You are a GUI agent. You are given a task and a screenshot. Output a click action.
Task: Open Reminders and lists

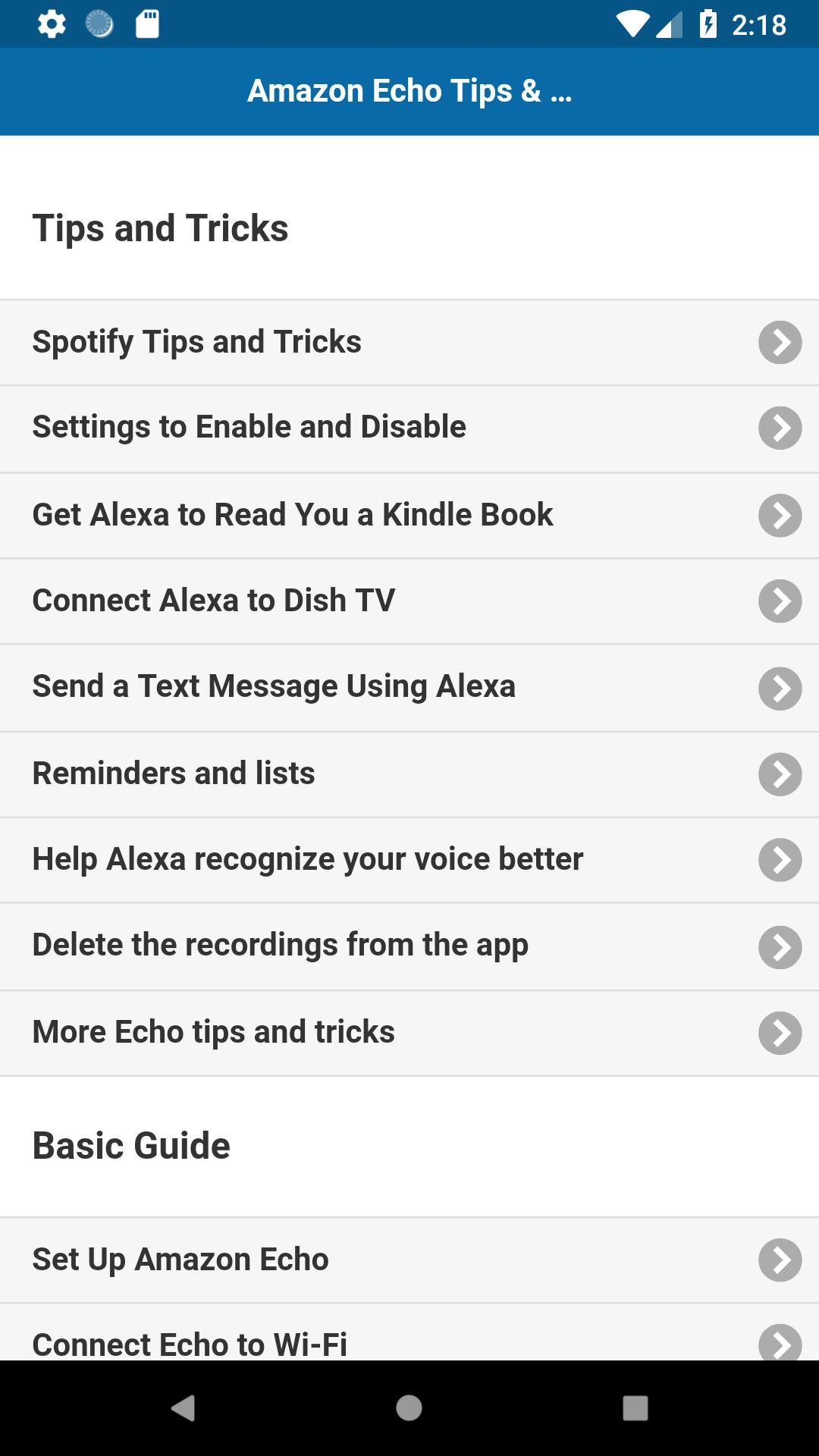409,773
